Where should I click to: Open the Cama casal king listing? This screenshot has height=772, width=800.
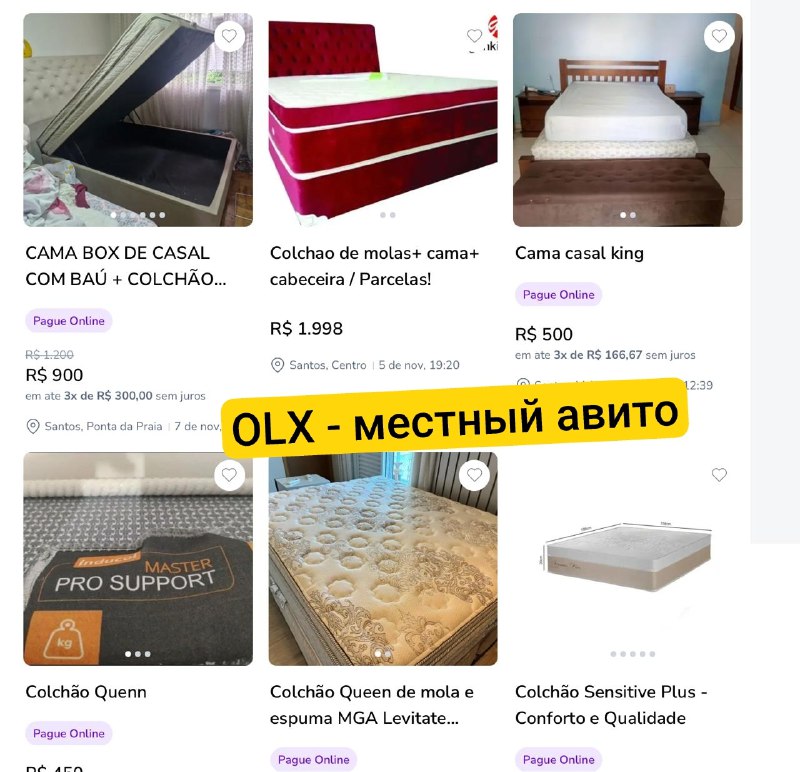[579, 253]
